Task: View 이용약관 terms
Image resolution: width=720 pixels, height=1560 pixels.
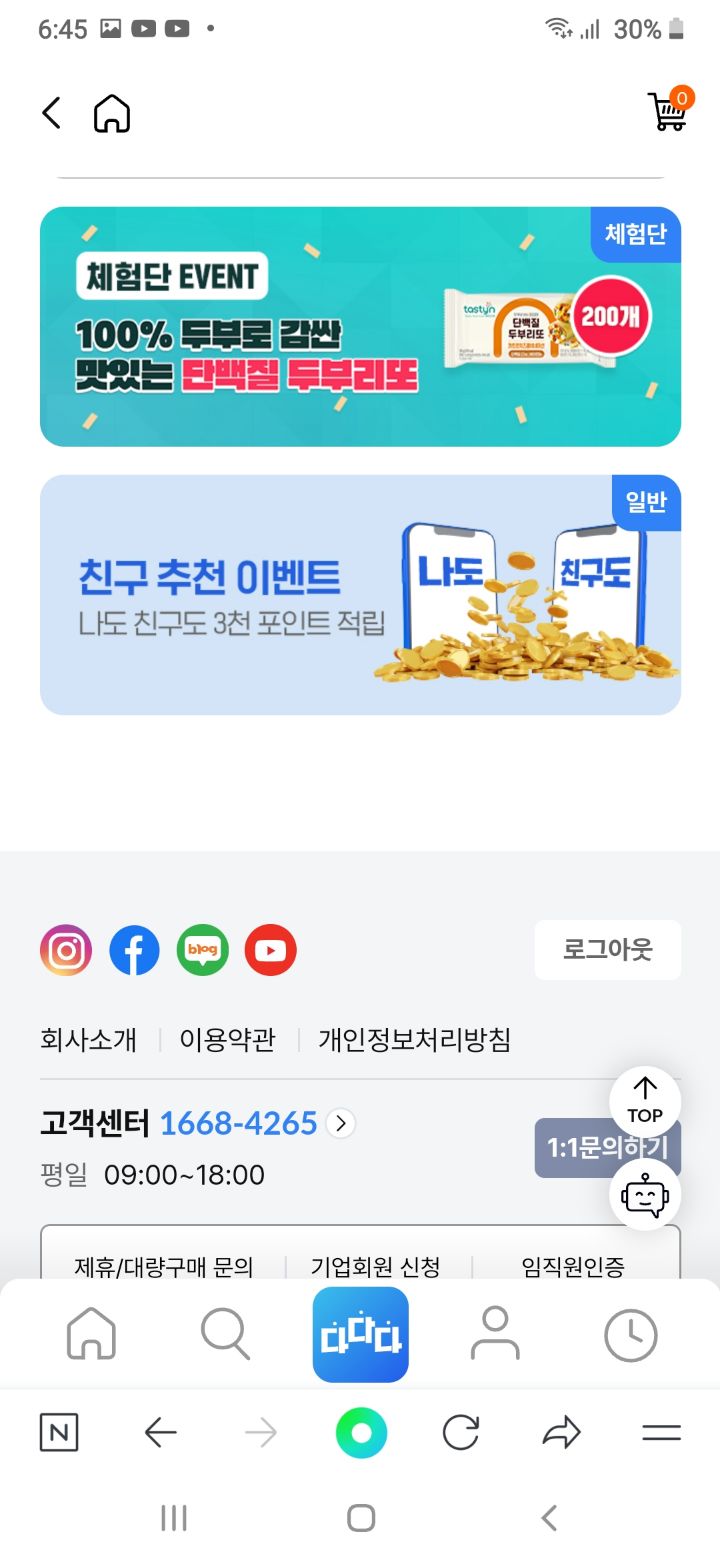Action: tap(227, 1040)
